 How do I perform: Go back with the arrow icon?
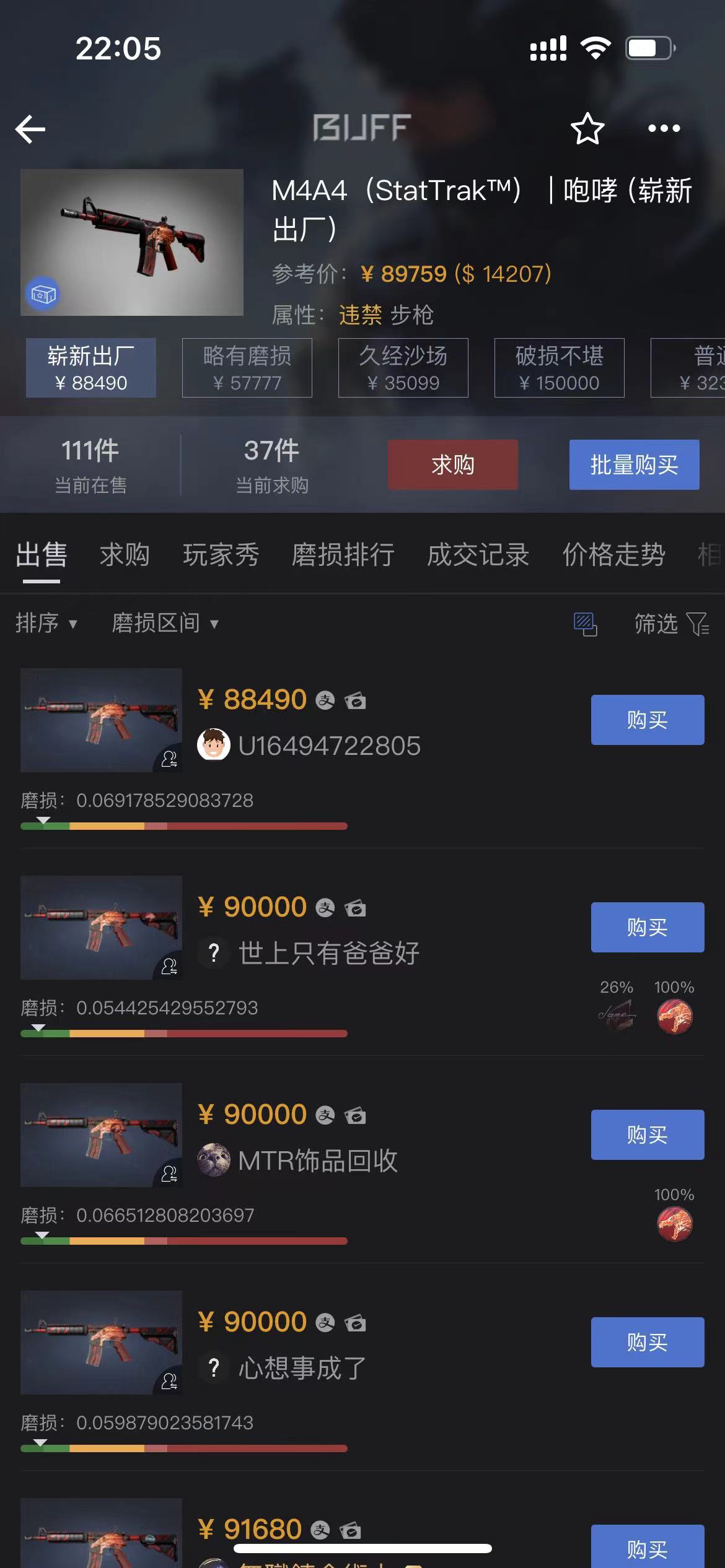[31, 129]
